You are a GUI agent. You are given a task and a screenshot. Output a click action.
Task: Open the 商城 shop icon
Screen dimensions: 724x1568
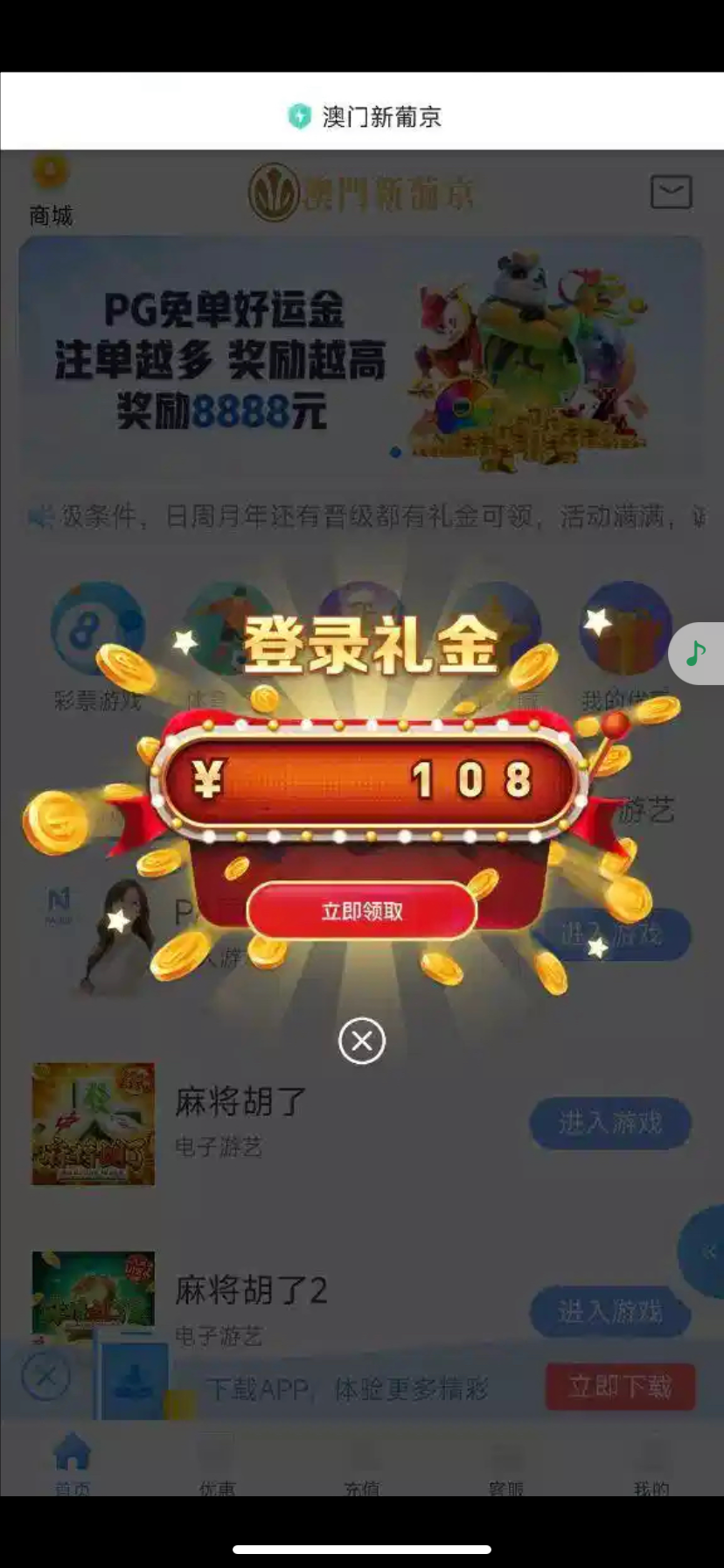50,188
